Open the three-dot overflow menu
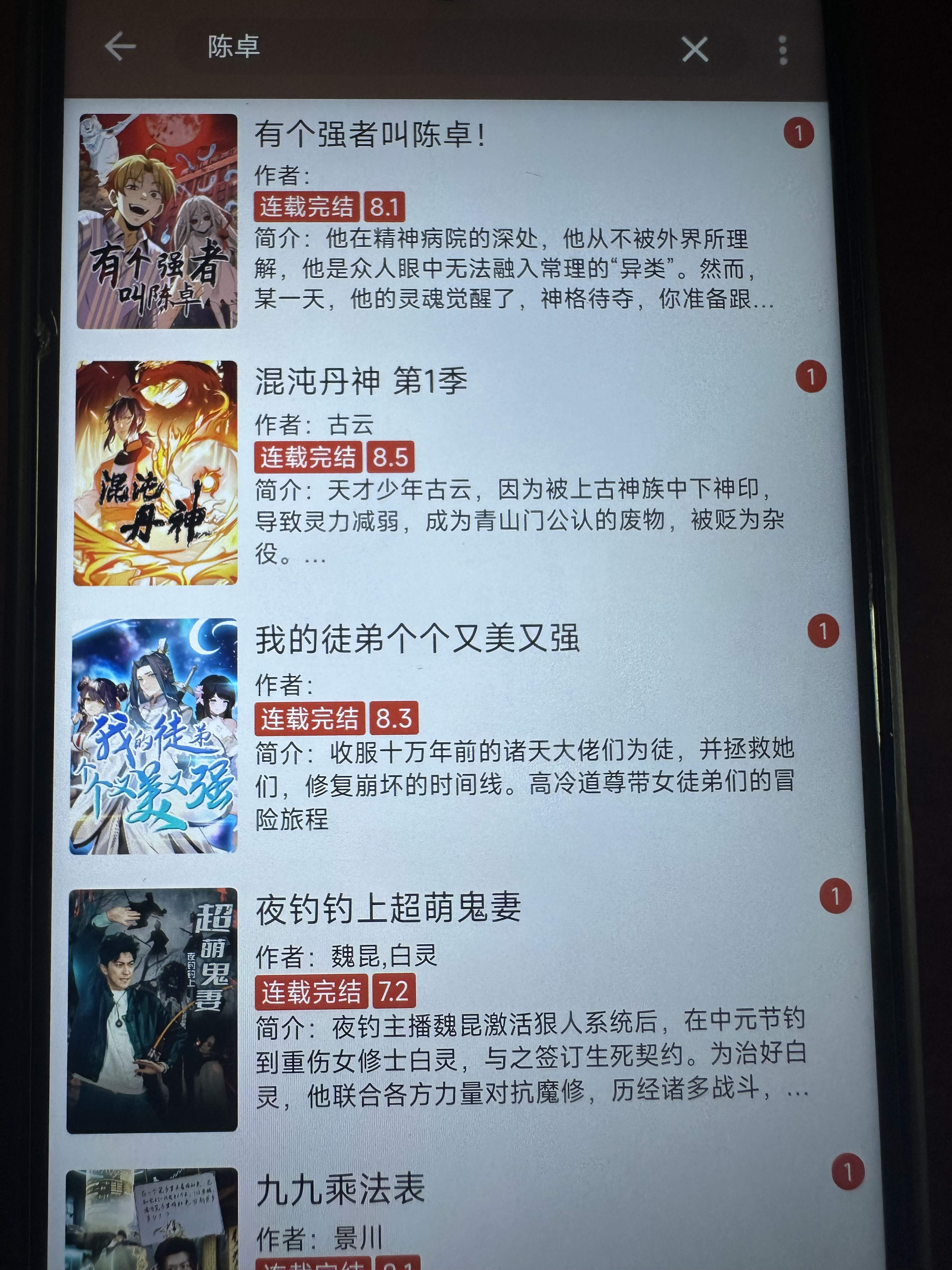This screenshot has width=952, height=1270. click(783, 50)
